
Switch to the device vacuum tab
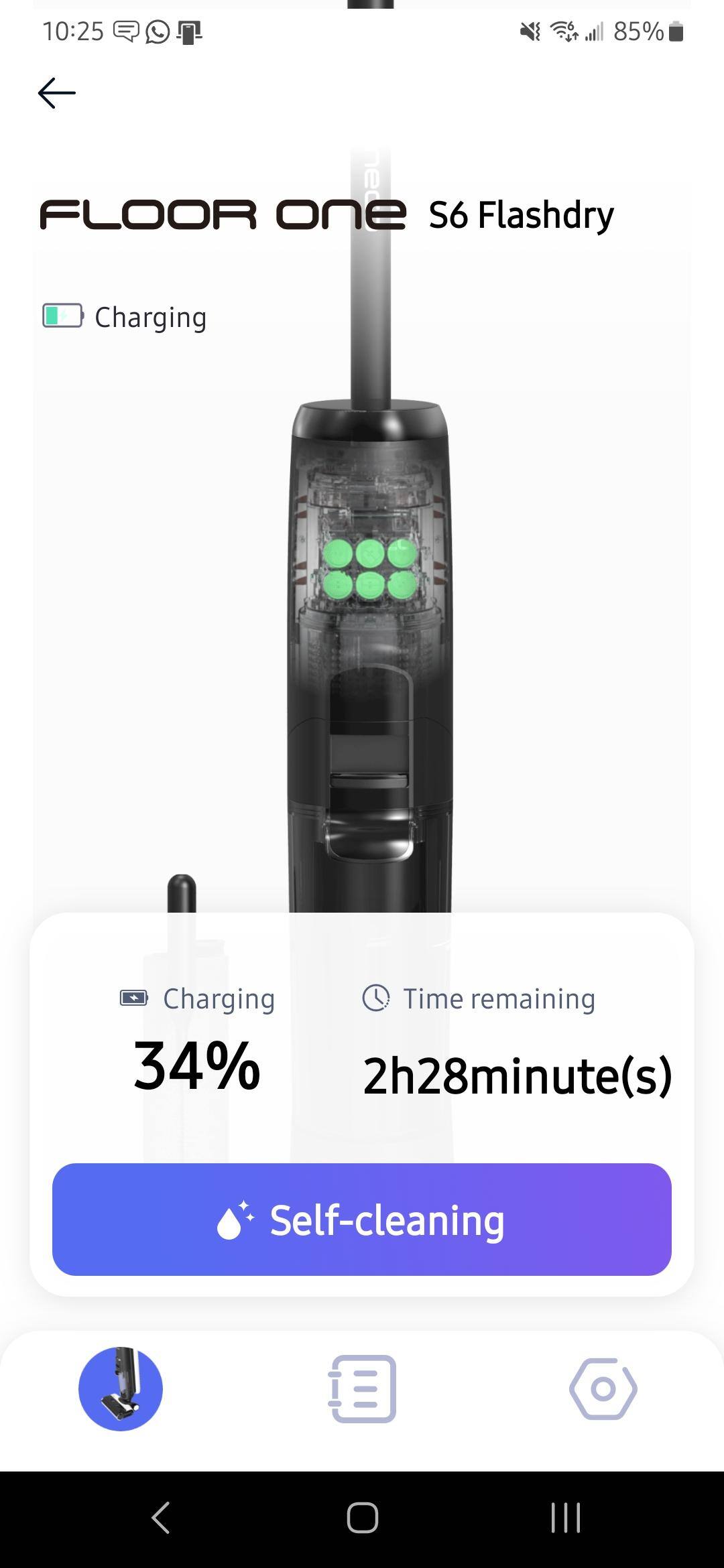point(121,1389)
